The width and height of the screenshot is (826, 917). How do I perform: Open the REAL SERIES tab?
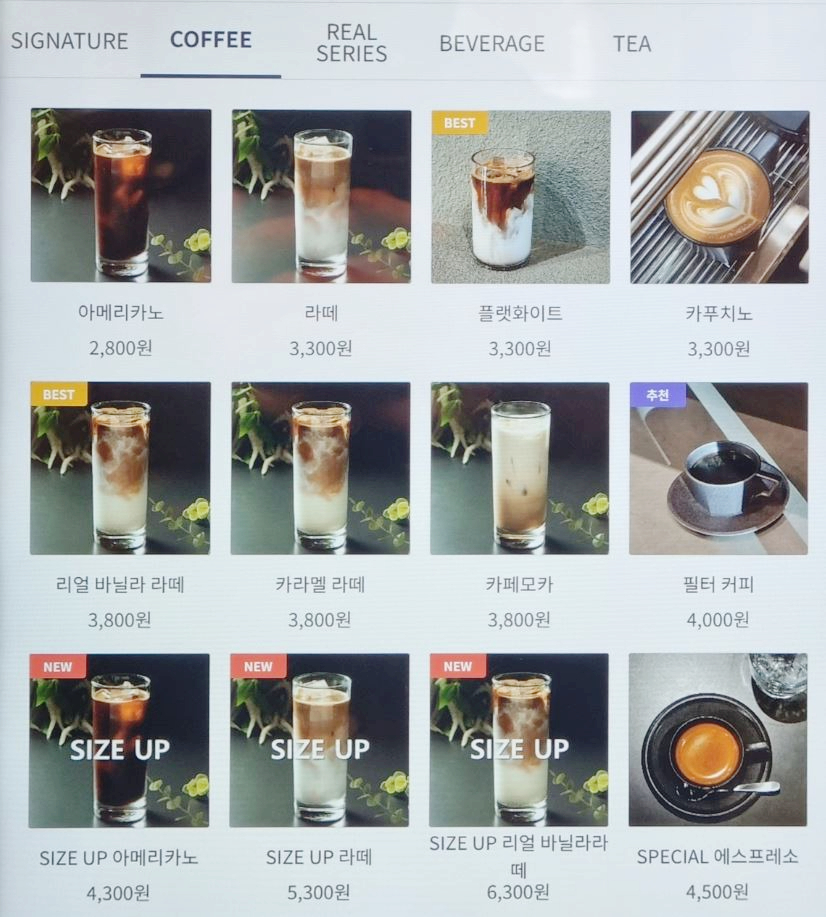tap(351, 43)
